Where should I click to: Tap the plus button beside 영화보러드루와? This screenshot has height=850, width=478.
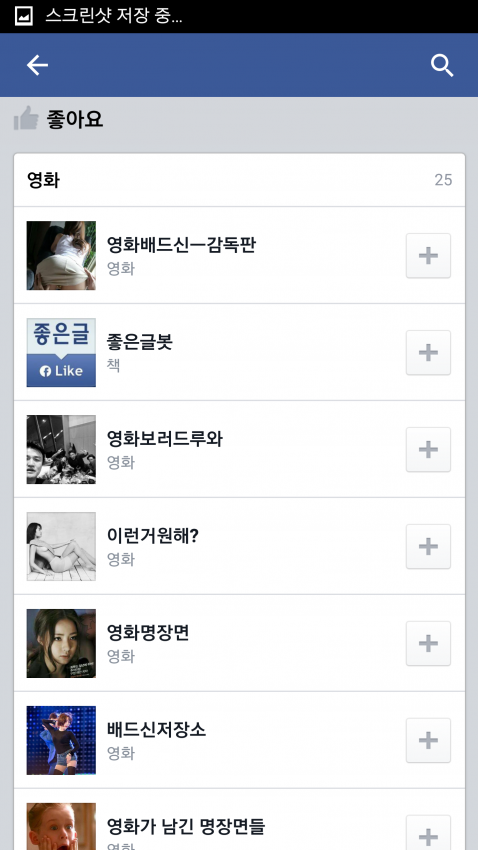[x=428, y=449]
